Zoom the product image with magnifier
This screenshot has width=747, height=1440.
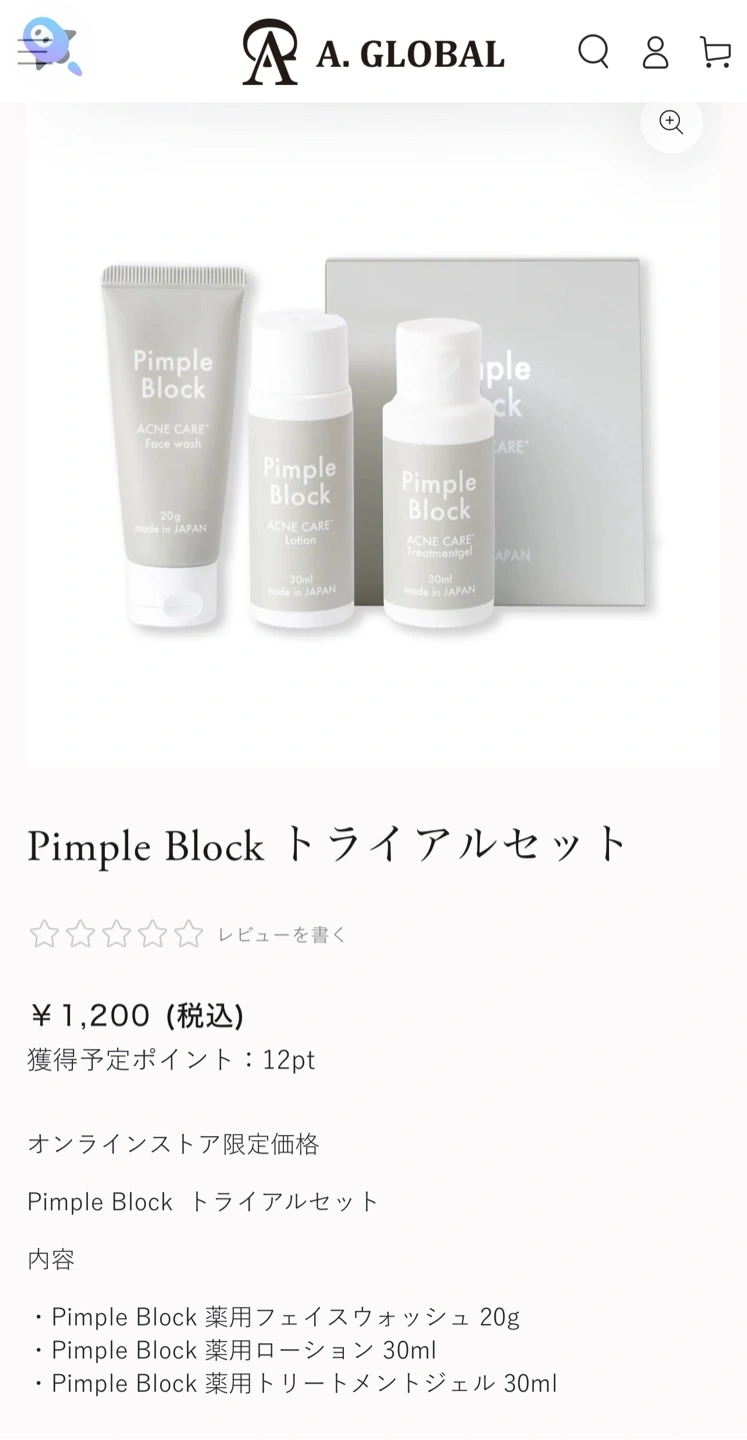(x=671, y=123)
